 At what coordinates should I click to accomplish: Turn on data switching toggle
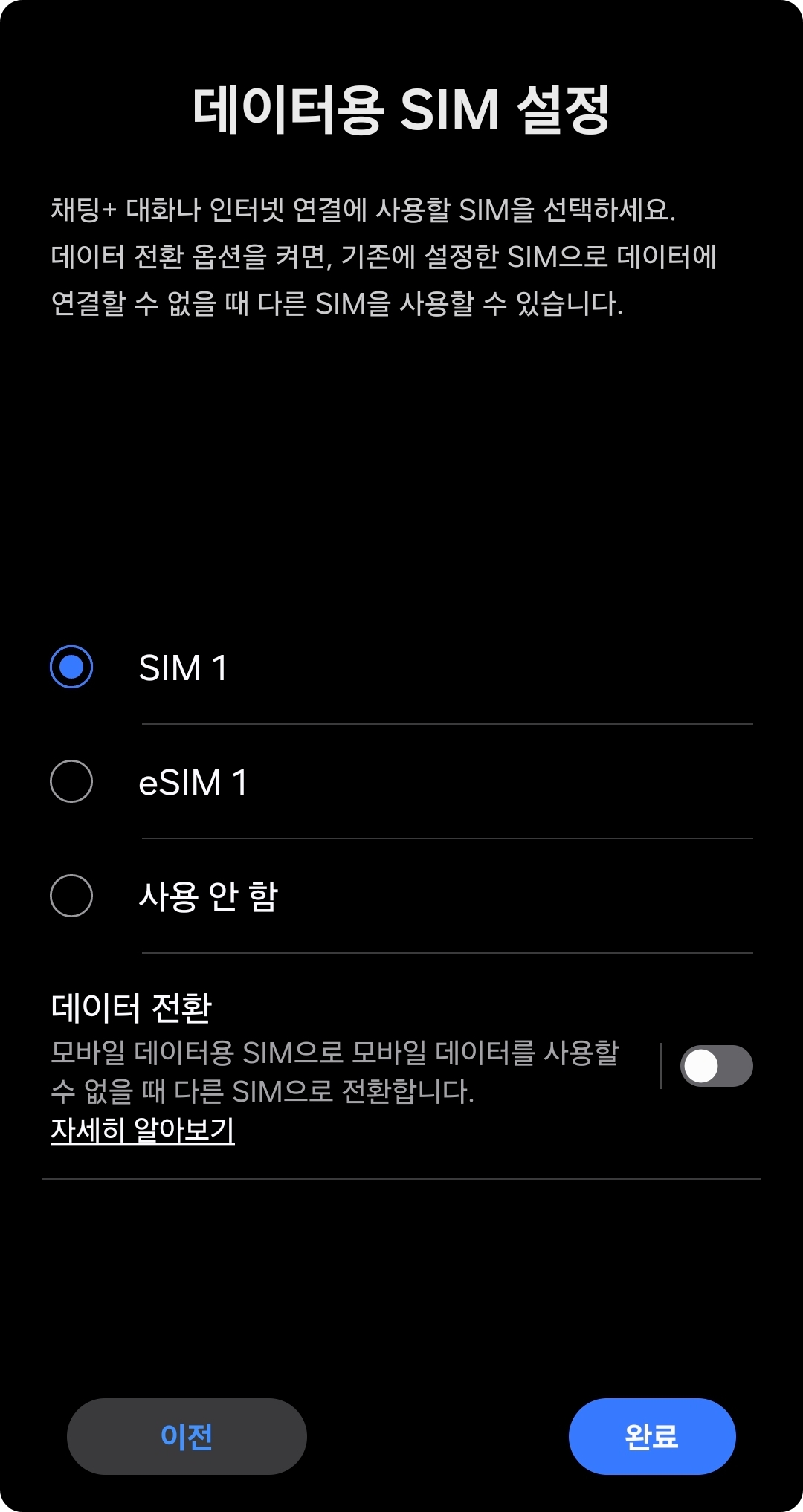(x=716, y=1064)
